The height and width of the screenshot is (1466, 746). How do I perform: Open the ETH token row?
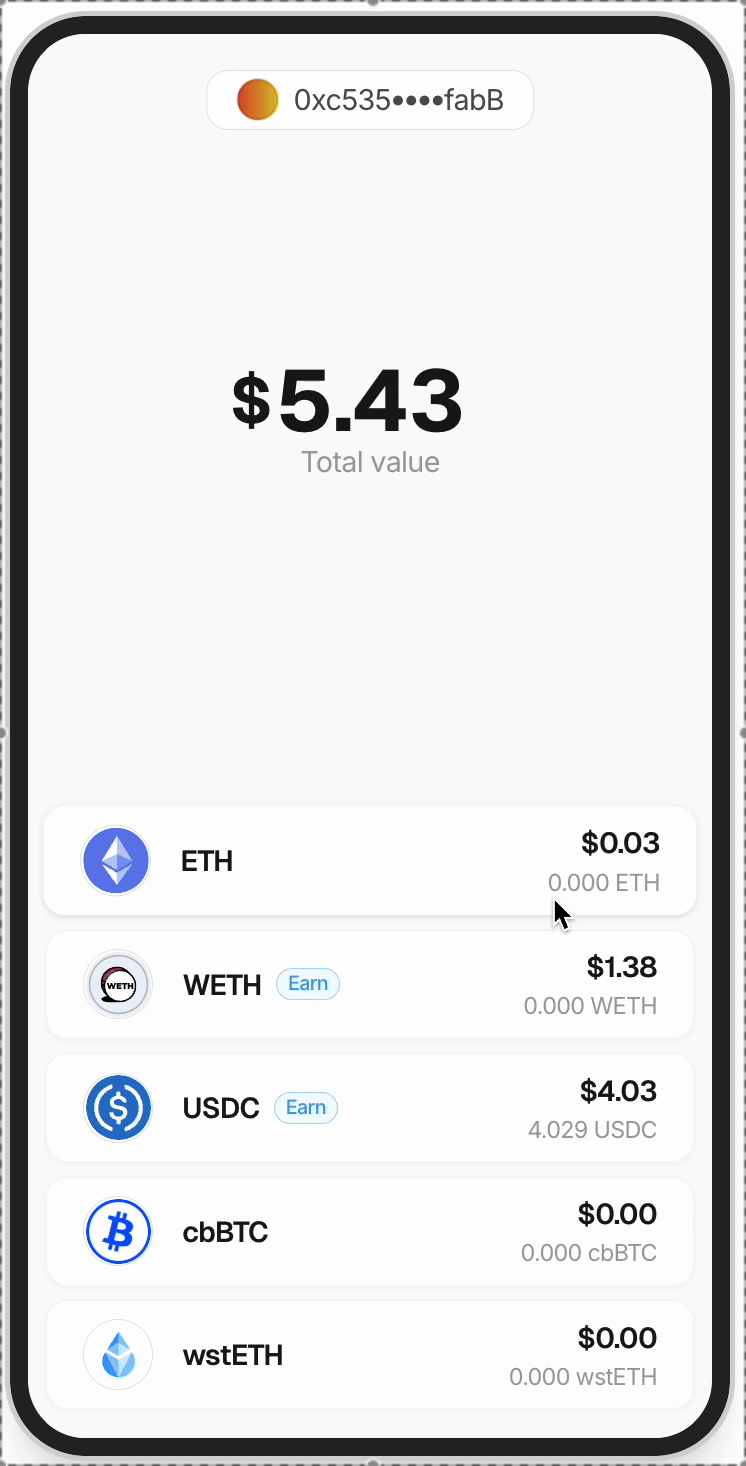370,860
